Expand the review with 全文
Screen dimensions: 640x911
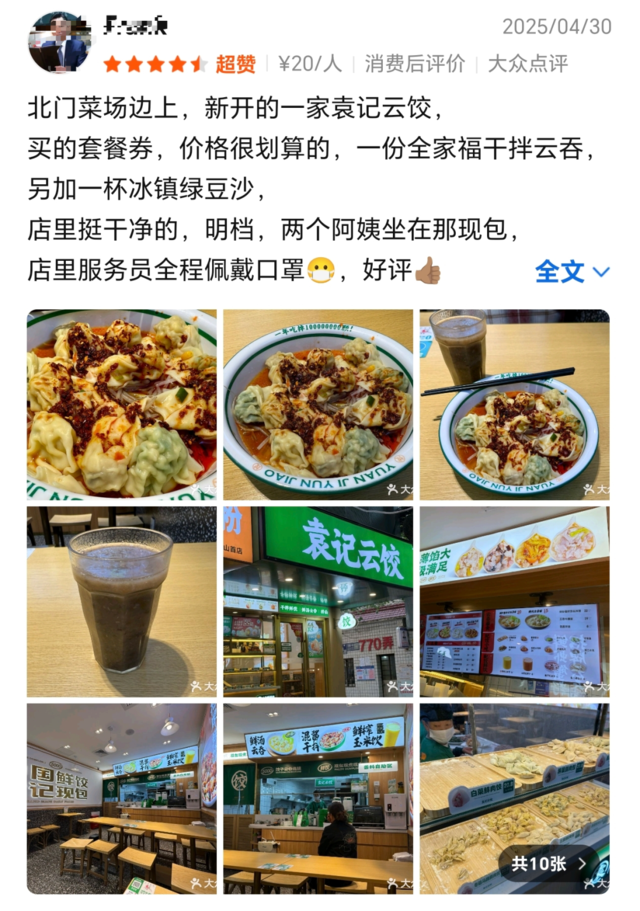(572, 271)
